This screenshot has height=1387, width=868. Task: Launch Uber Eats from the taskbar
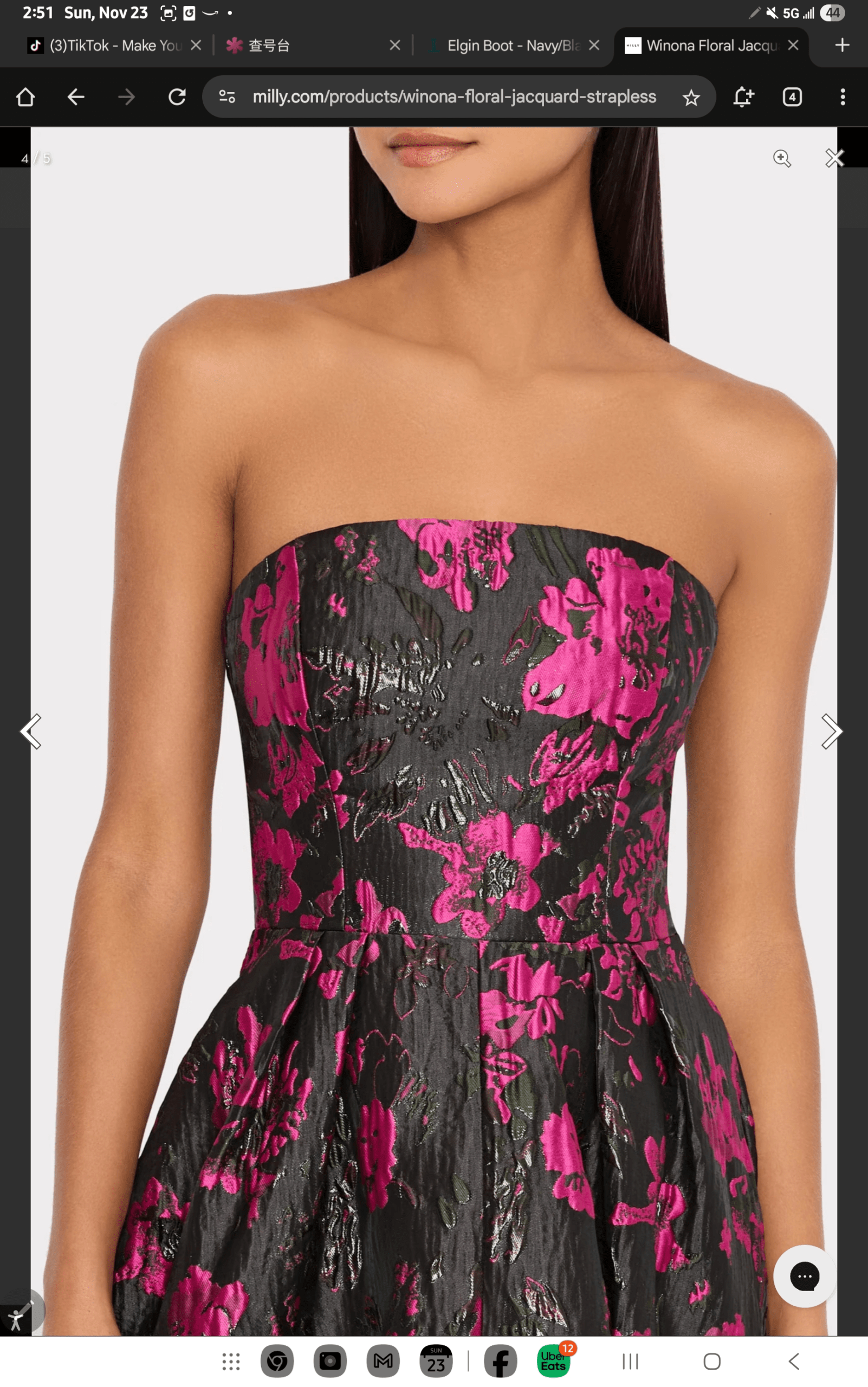(553, 1360)
